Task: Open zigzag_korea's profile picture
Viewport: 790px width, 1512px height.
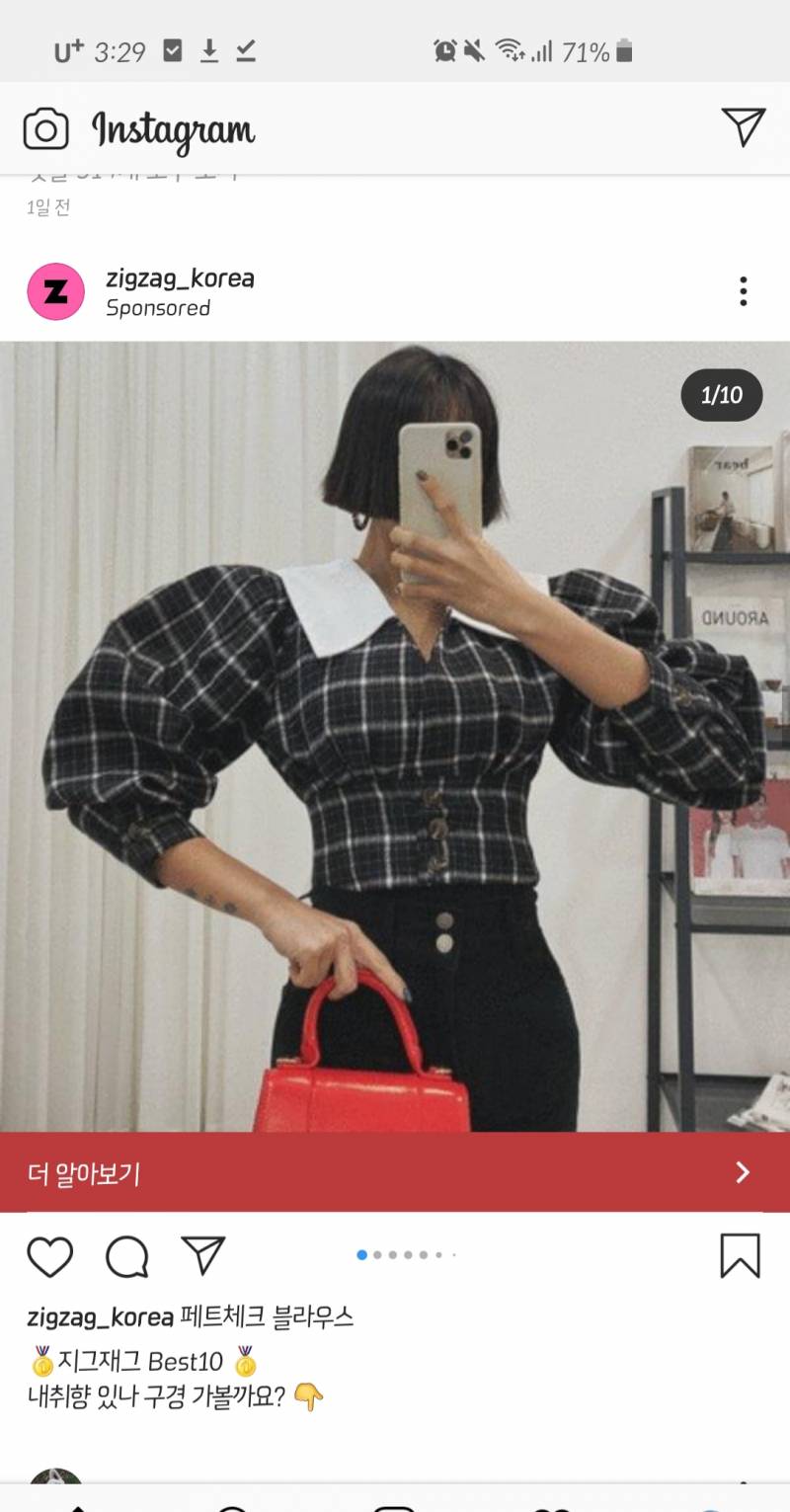Action: pos(52,292)
